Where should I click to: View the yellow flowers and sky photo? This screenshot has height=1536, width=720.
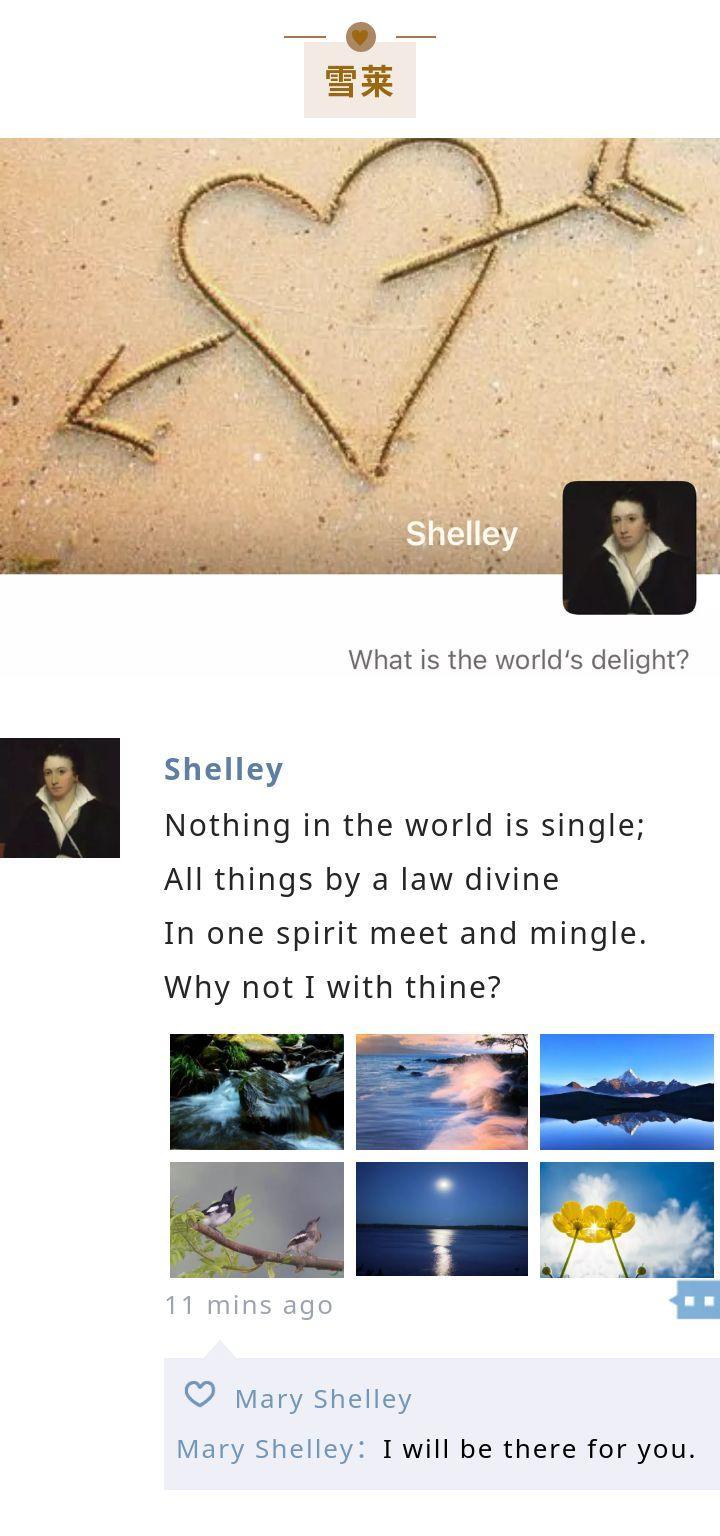click(x=626, y=1219)
